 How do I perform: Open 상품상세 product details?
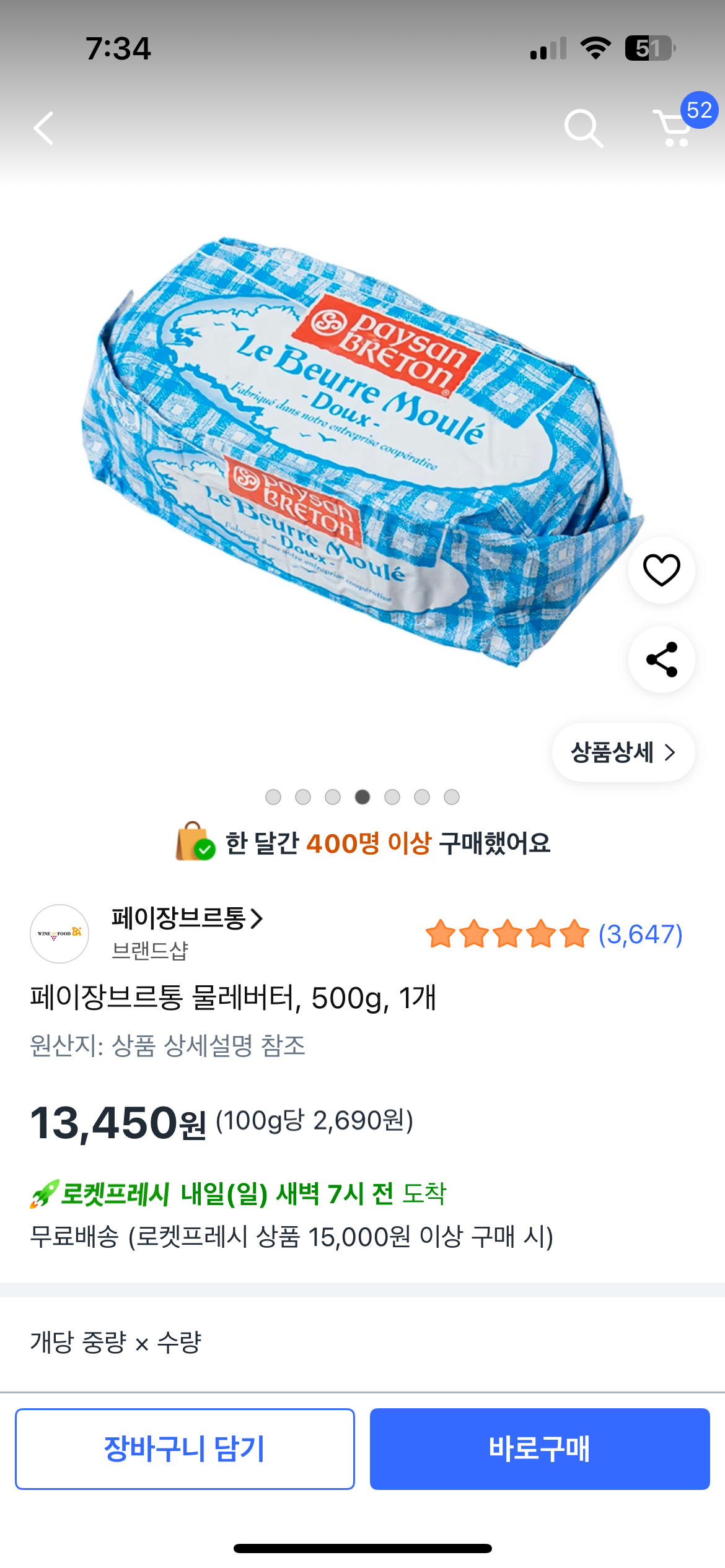(x=623, y=752)
